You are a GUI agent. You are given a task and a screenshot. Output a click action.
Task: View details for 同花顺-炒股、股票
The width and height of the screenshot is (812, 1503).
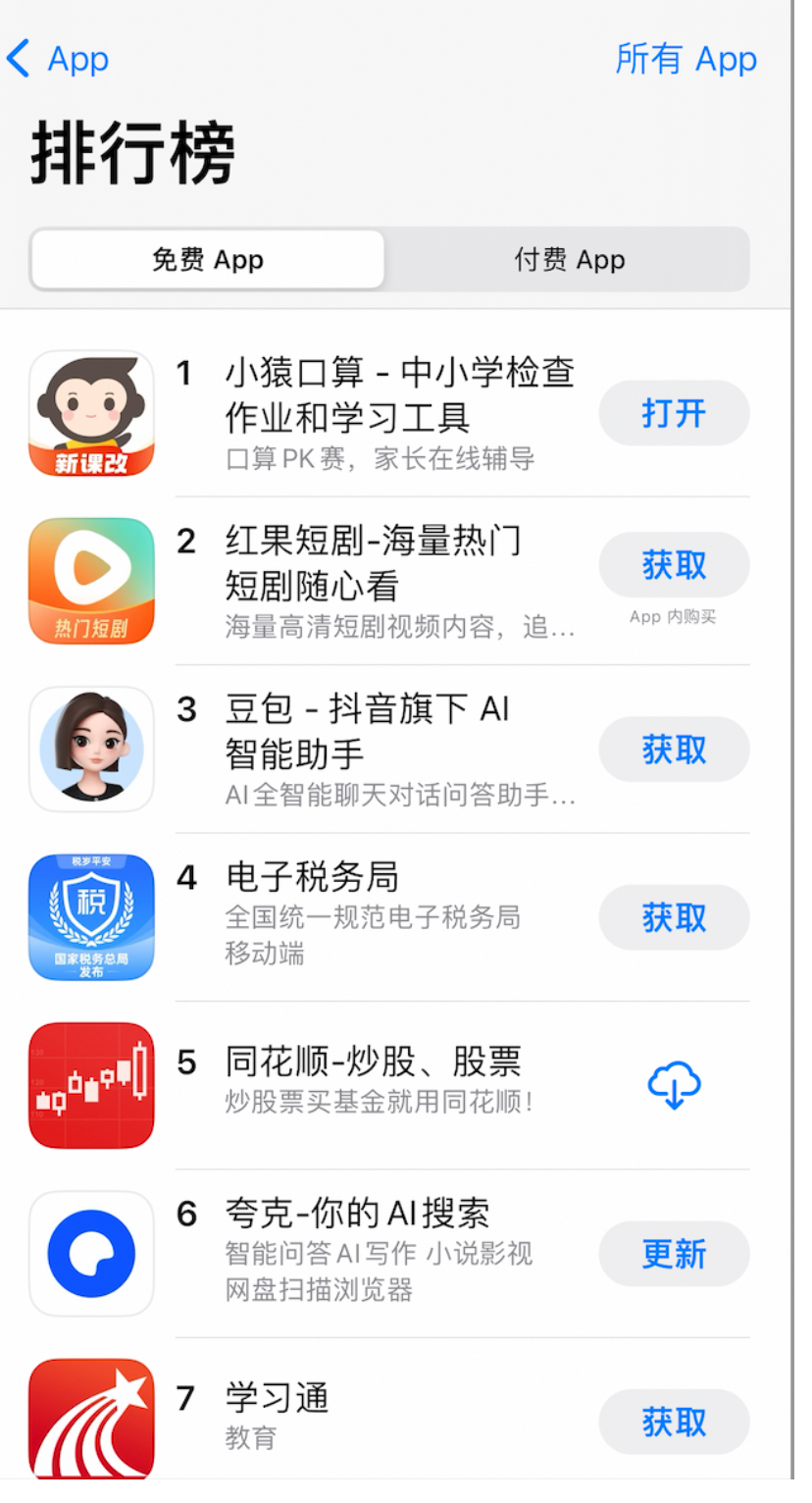(x=373, y=1062)
